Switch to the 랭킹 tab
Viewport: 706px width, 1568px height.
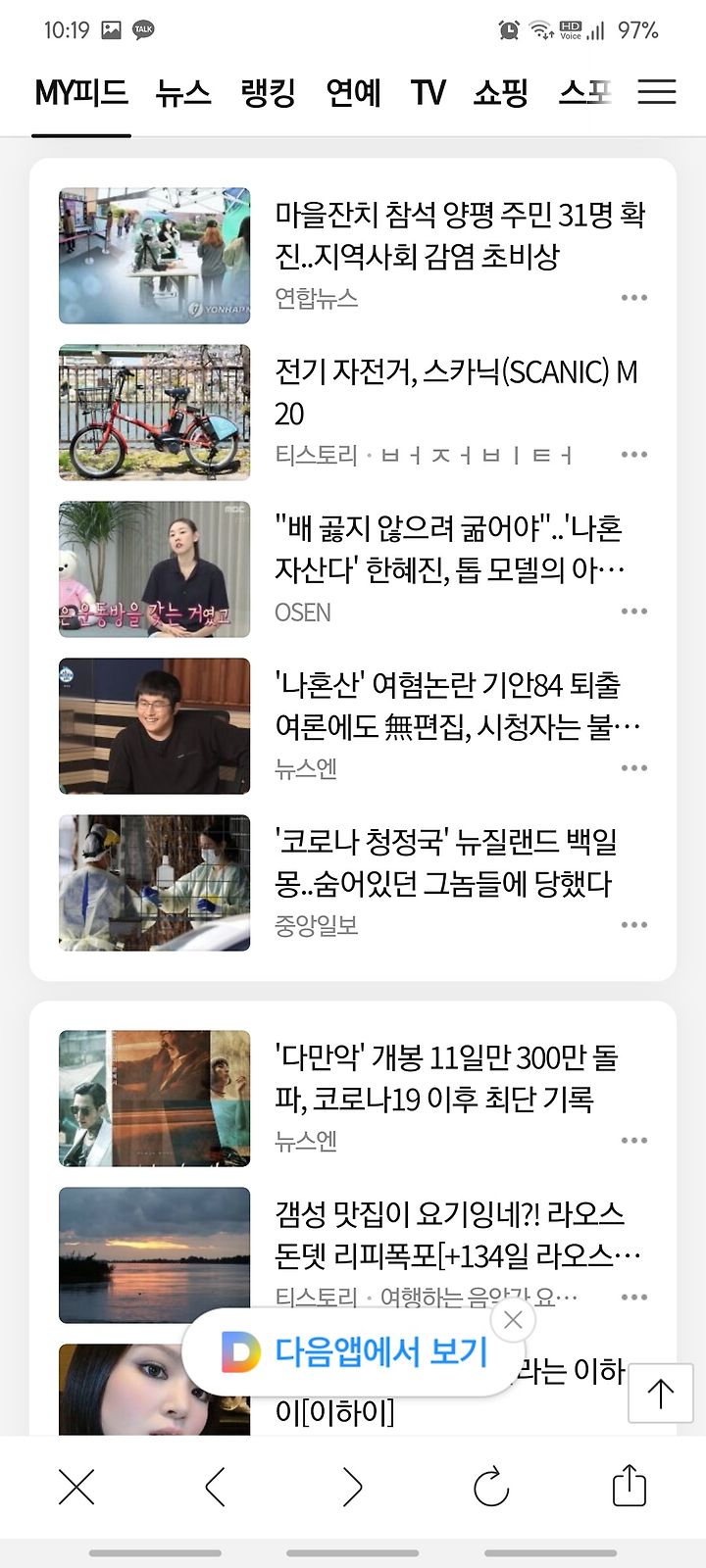[x=269, y=92]
